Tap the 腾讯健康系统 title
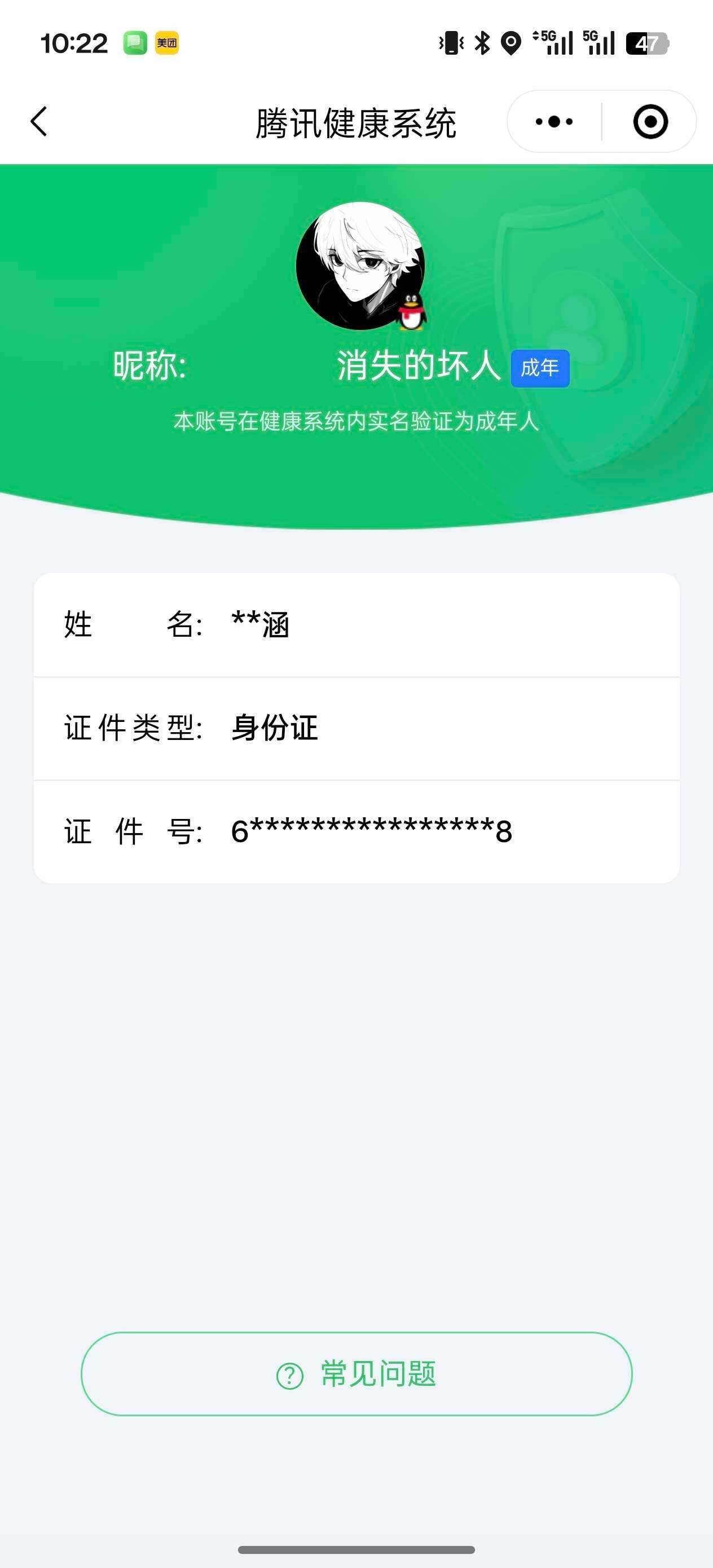Viewport: 713px width, 1568px height. coord(356,121)
